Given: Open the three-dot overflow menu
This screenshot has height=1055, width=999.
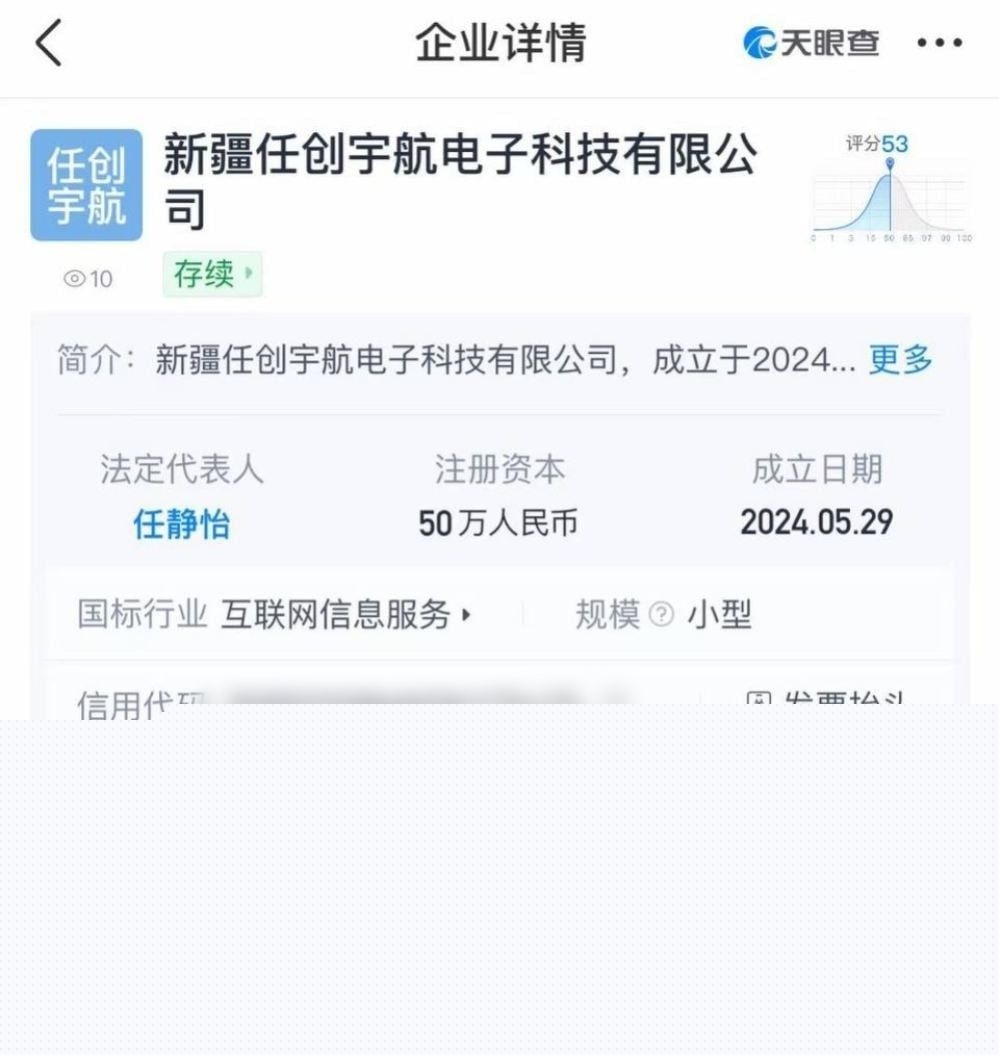Looking at the screenshot, I should pyautogui.click(x=939, y=44).
